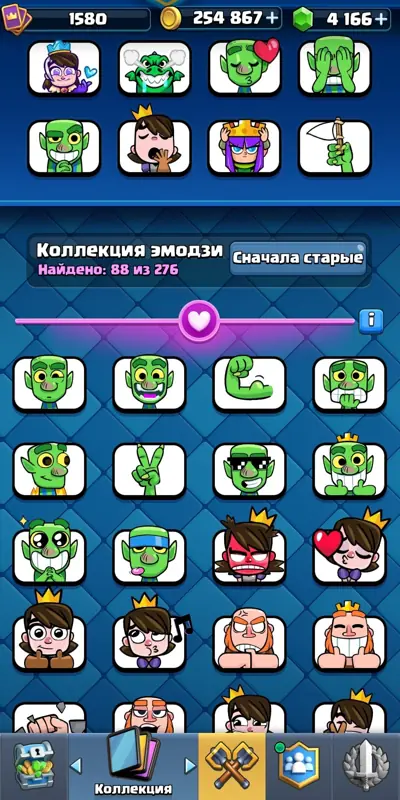Image resolution: width=400 pixels, height=800 pixels.
Task: Choose the angry red-faced princess emote
Action: point(249,555)
